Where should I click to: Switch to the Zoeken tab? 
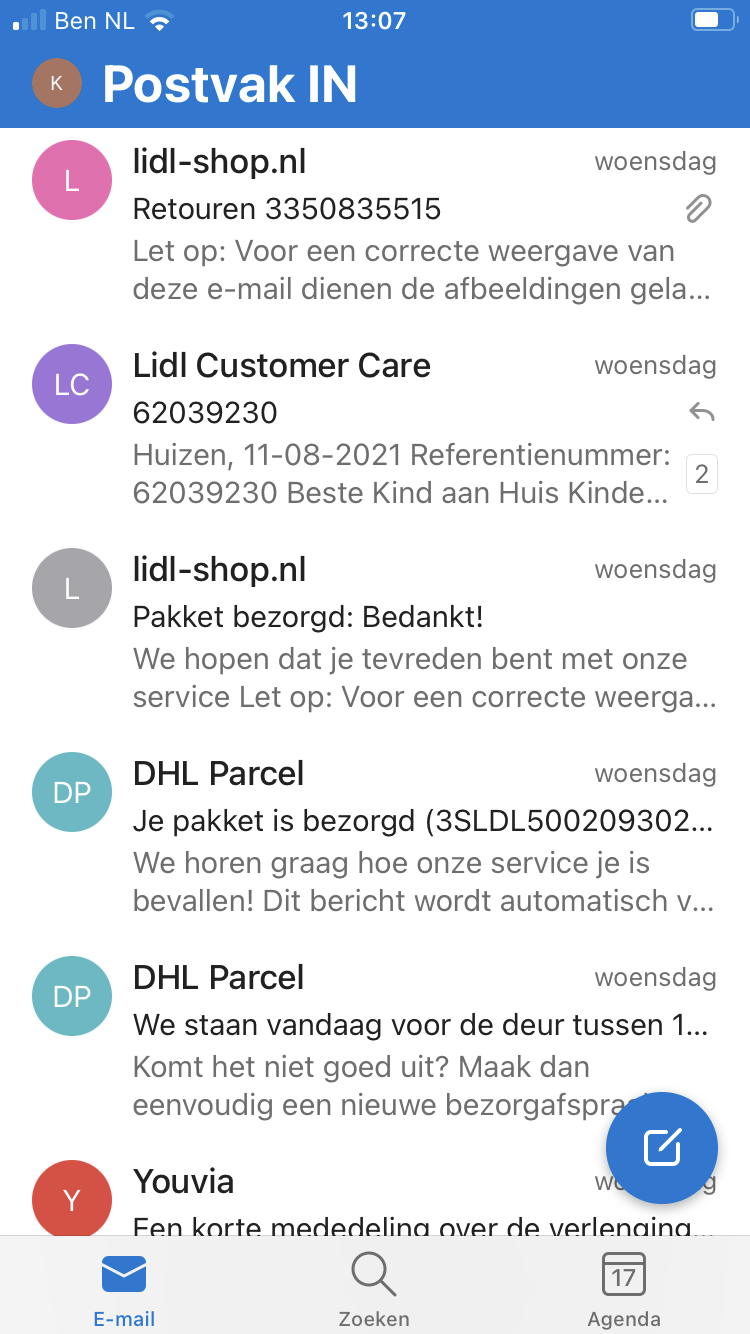click(x=374, y=1288)
